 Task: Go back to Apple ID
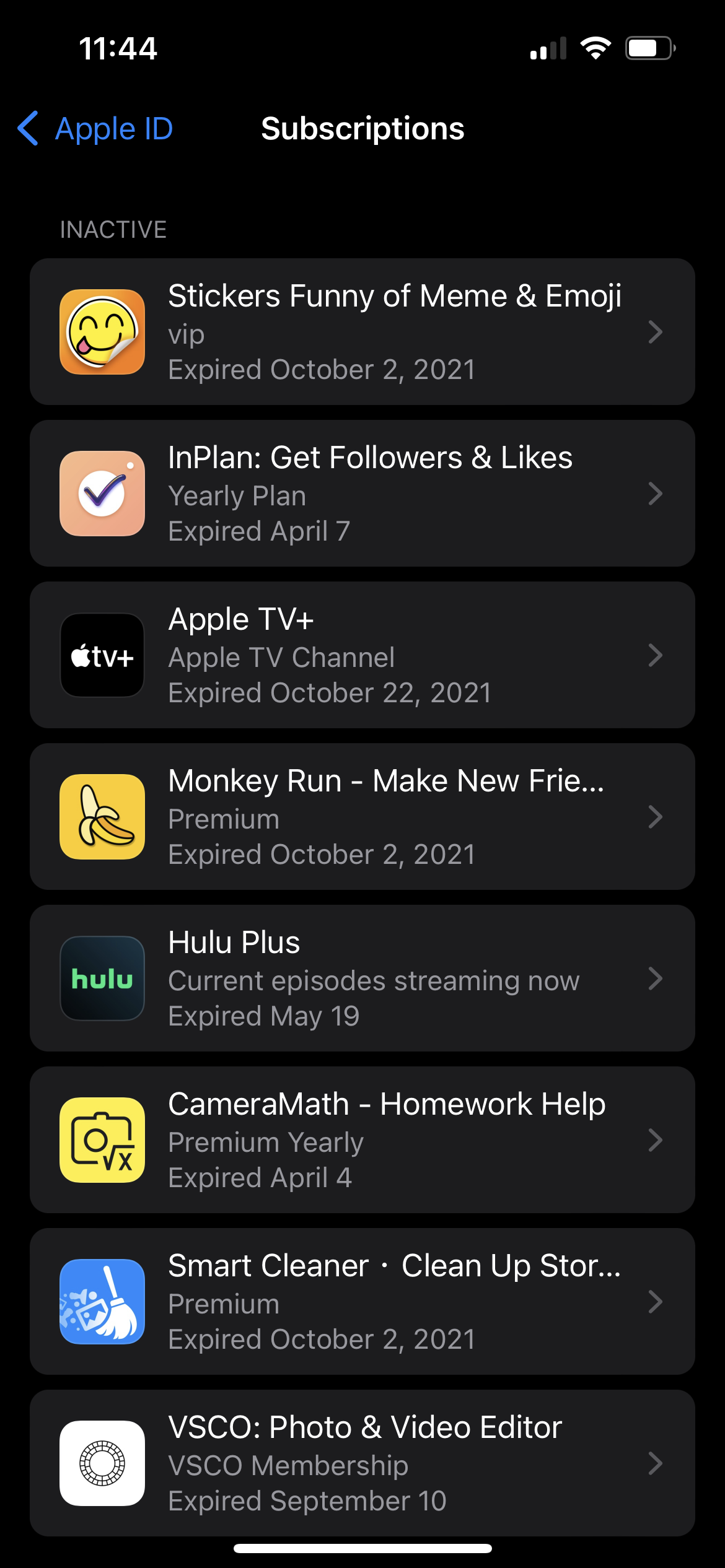click(95, 129)
